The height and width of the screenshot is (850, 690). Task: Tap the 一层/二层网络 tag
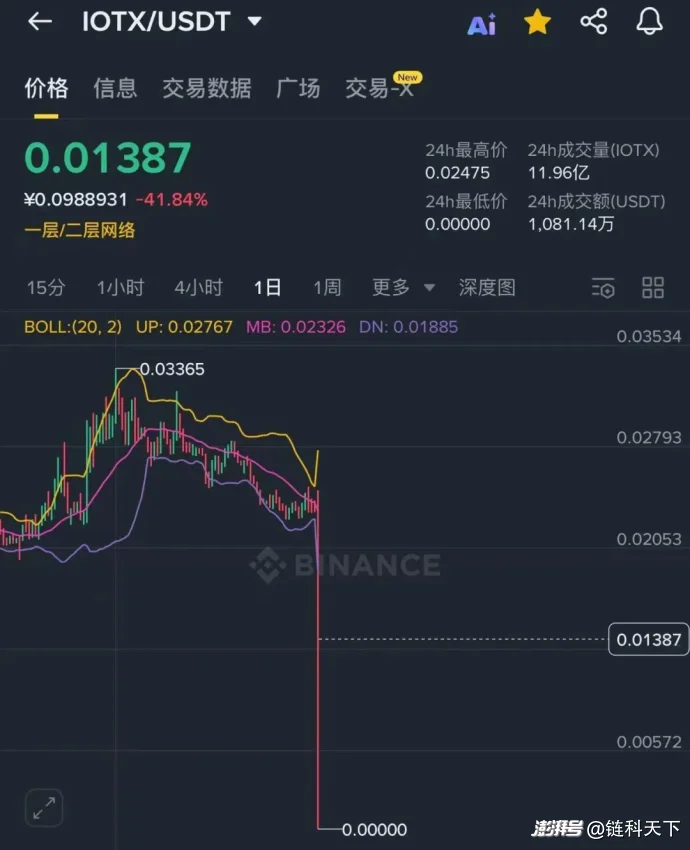point(80,230)
